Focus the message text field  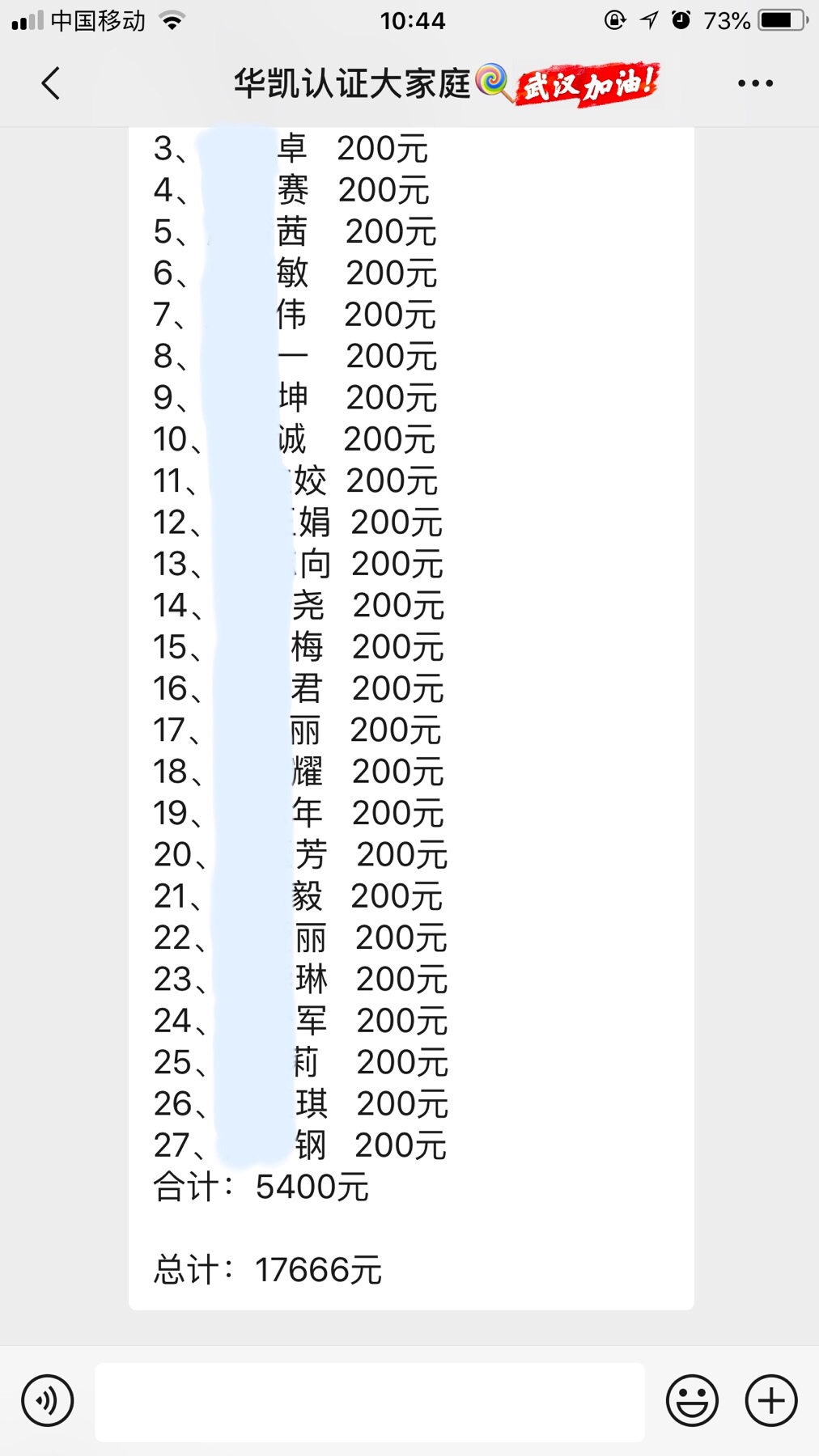(370, 1401)
